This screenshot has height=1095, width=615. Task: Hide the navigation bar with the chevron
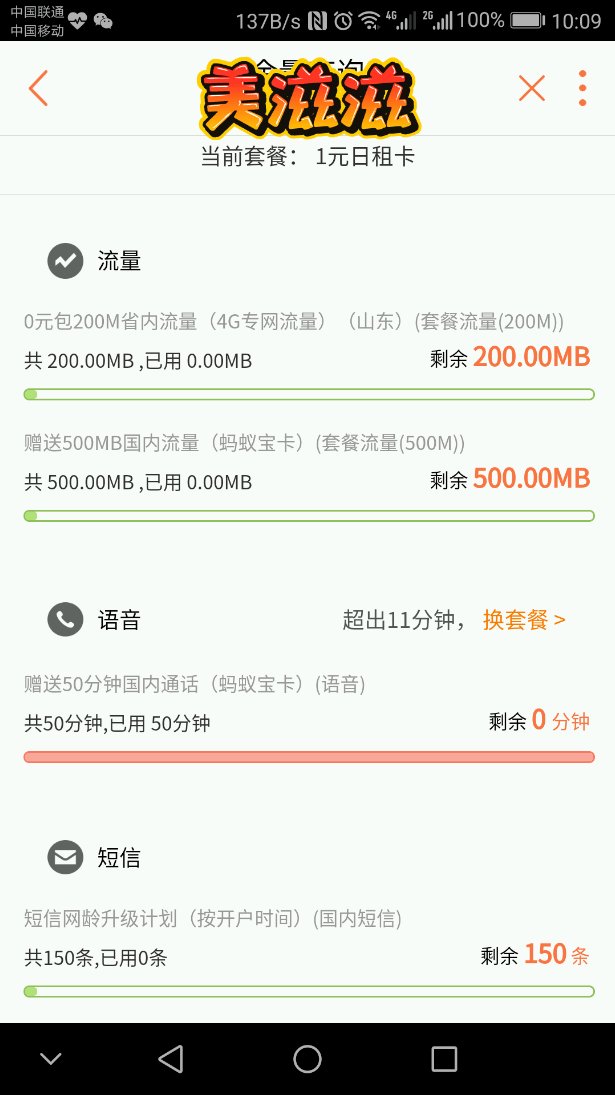click(x=50, y=1059)
